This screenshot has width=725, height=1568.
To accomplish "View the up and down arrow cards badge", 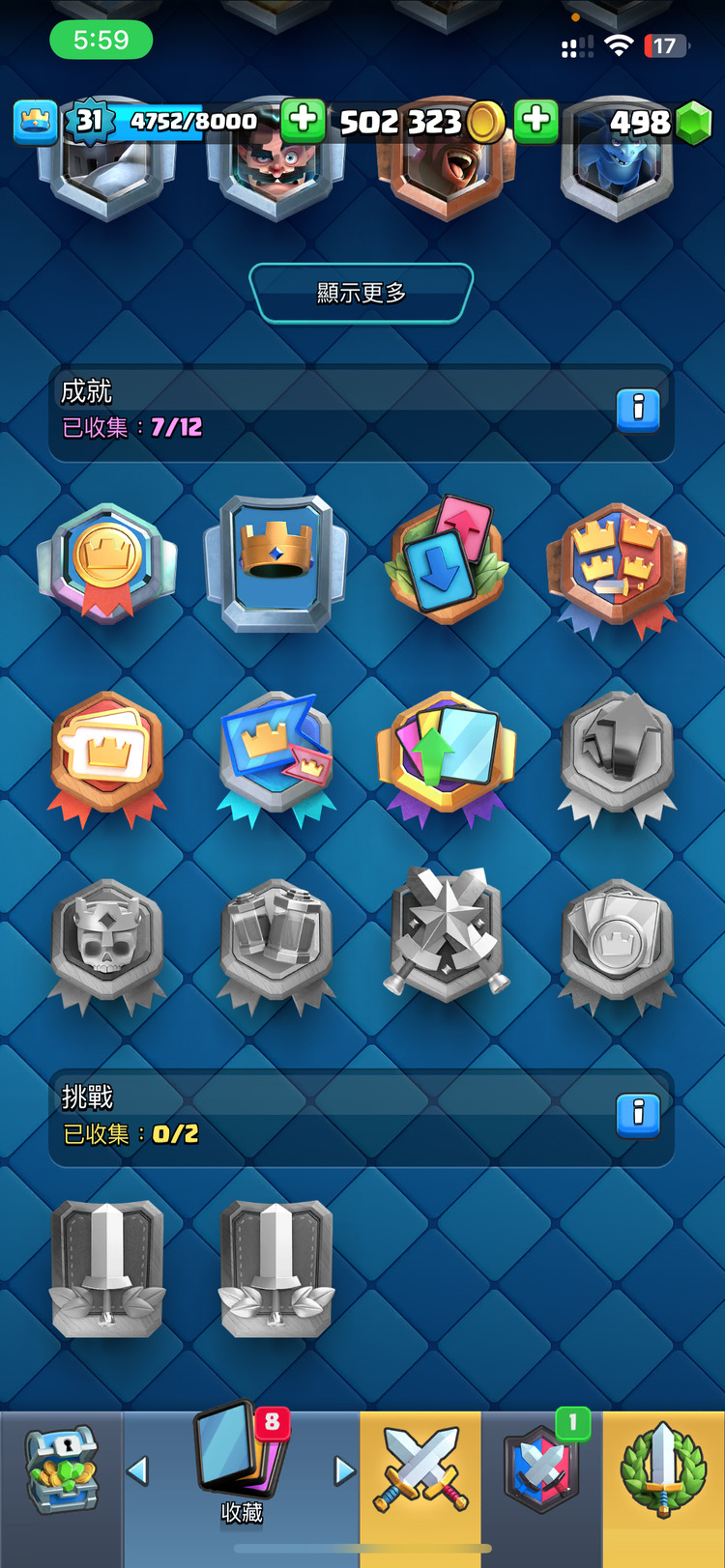I will tap(447, 560).
